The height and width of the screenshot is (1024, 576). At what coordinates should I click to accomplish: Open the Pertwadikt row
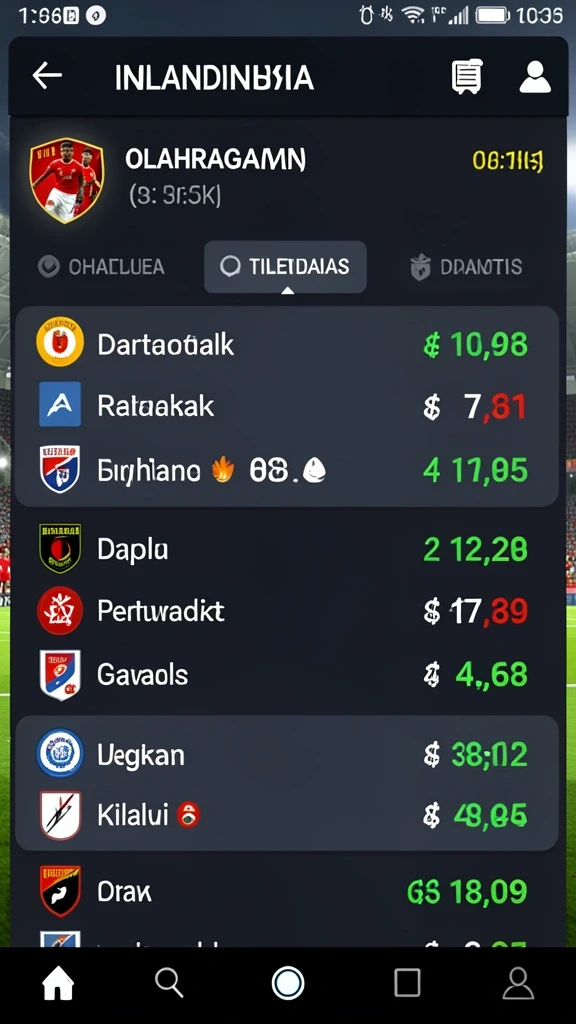[x=287, y=611]
